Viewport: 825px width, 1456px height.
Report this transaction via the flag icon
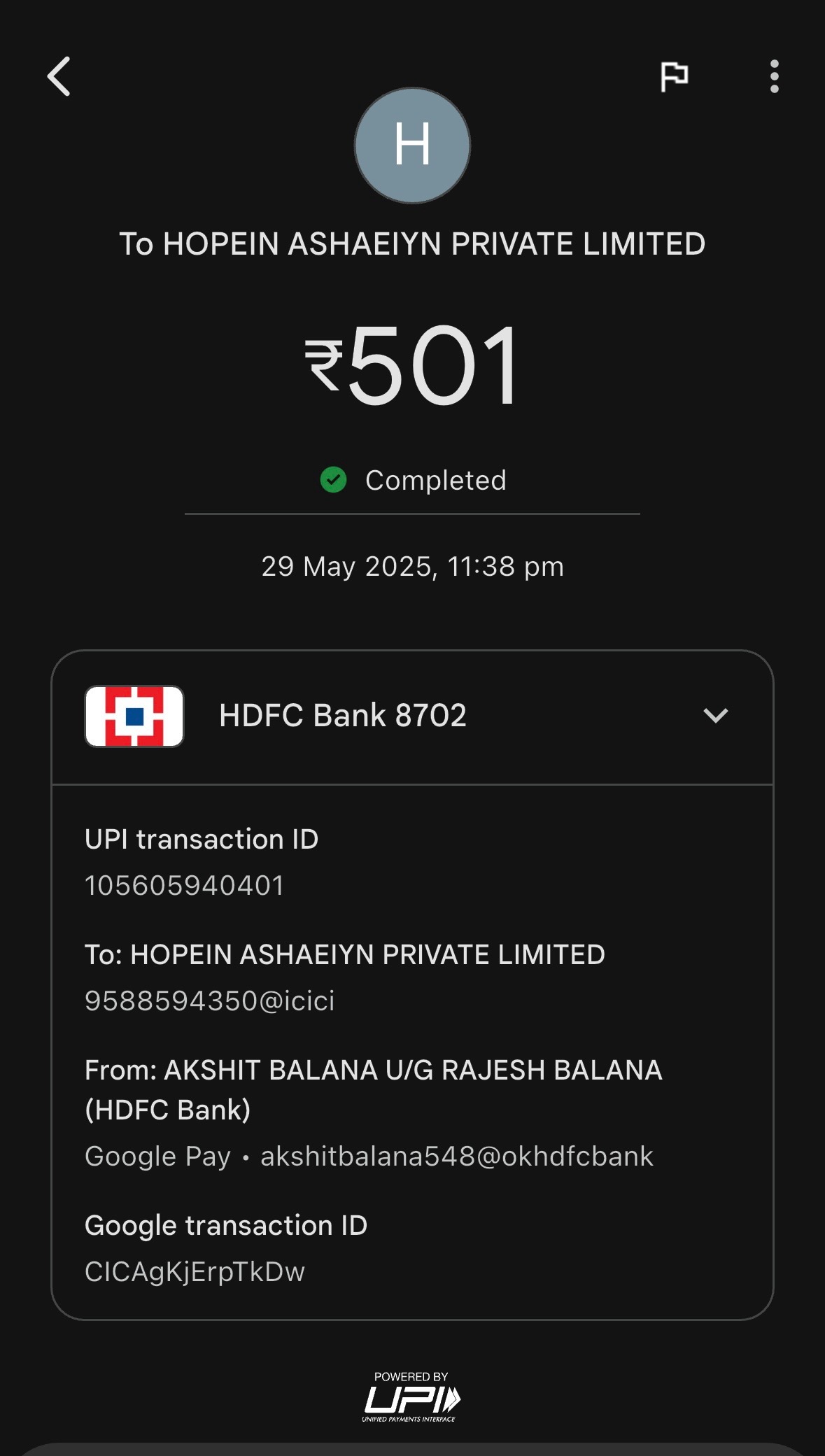click(x=674, y=76)
